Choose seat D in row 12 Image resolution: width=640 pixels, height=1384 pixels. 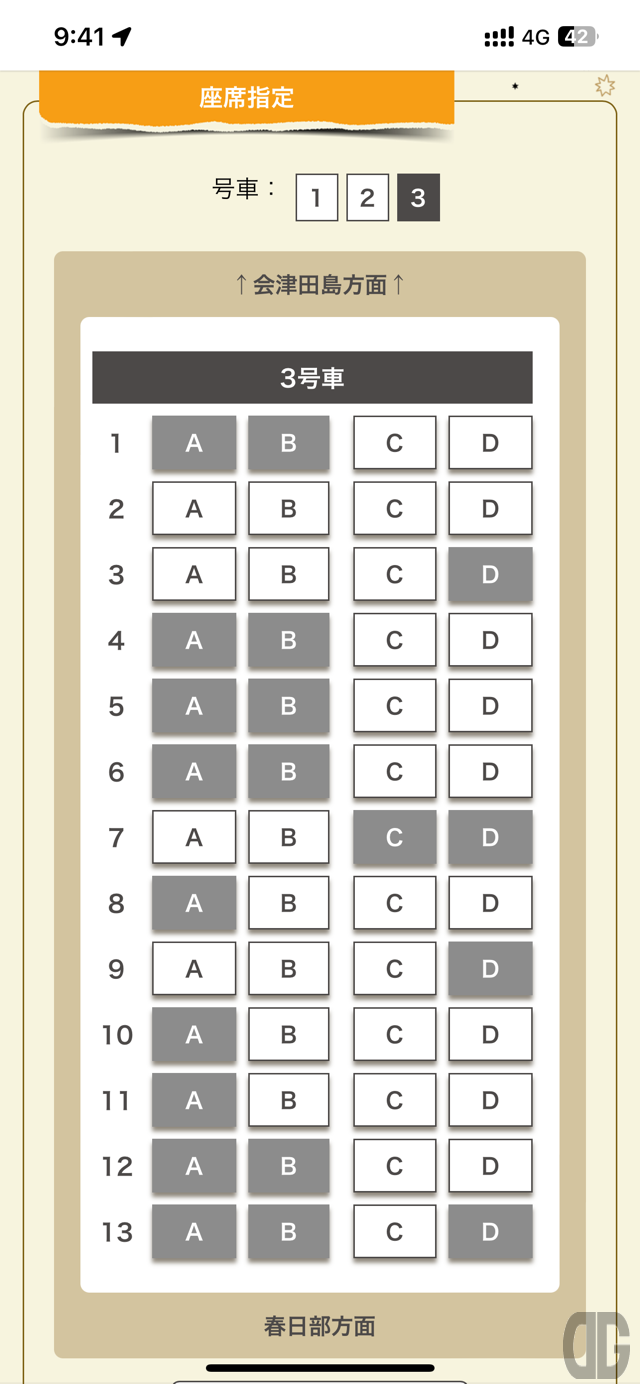click(x=490, y=1166)
